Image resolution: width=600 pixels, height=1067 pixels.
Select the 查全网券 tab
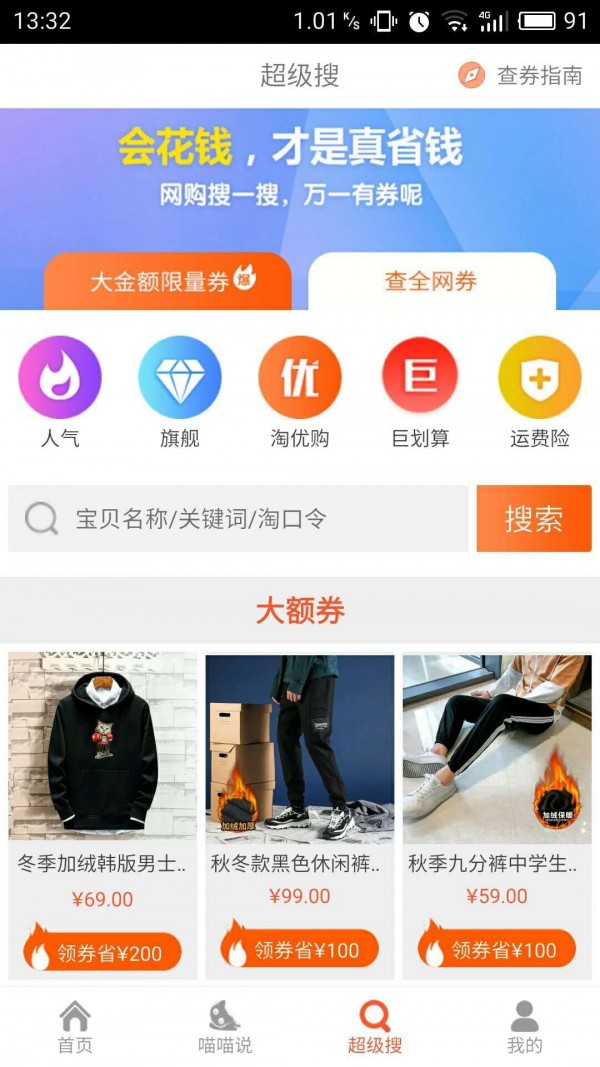pos(431,281)
